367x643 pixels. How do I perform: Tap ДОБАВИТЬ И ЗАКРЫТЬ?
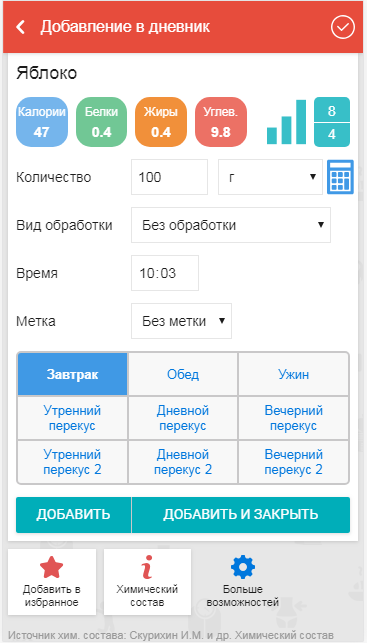[x=241, y=515]
